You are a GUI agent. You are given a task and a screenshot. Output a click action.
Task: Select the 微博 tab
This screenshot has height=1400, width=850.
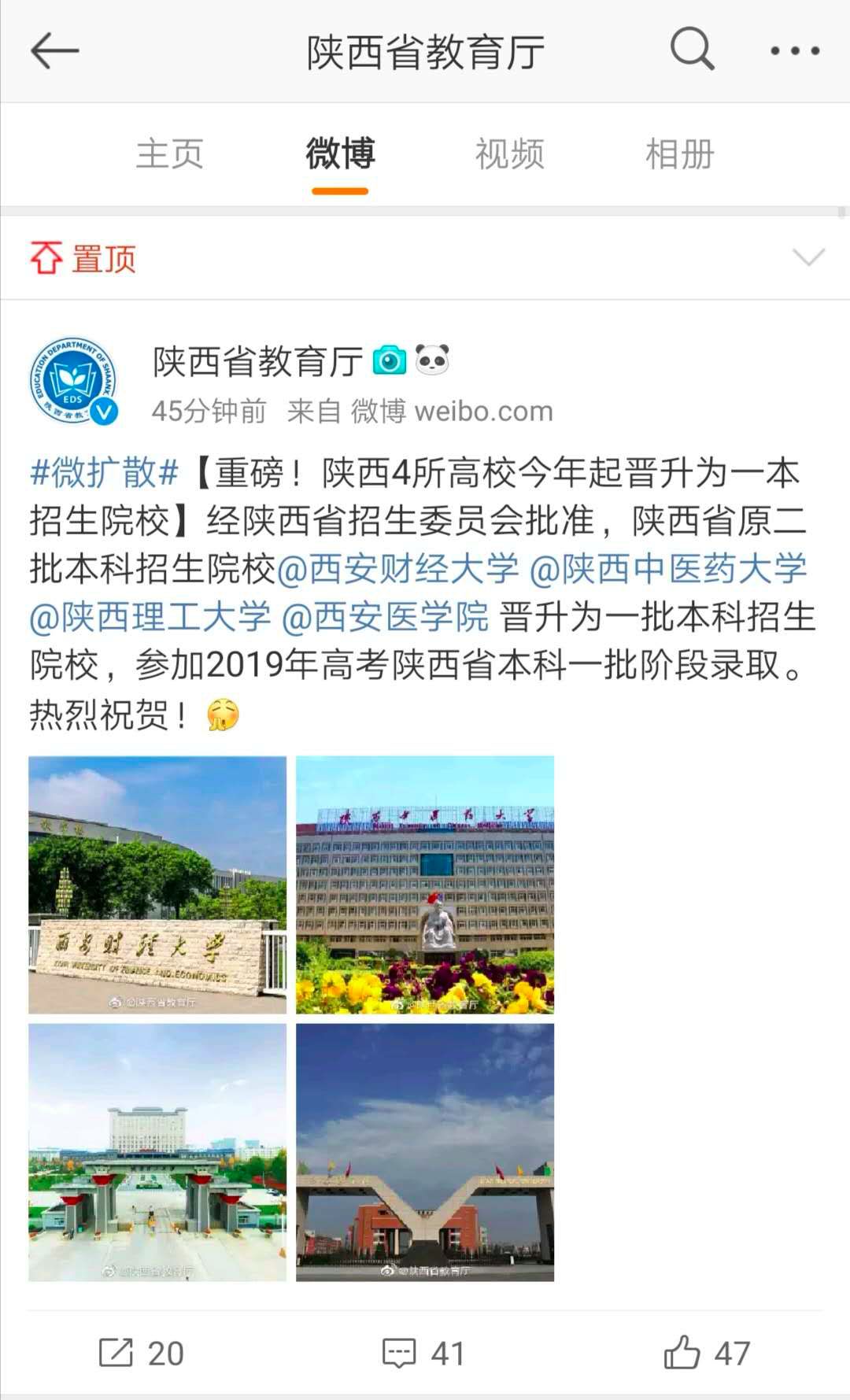[340, 153]
